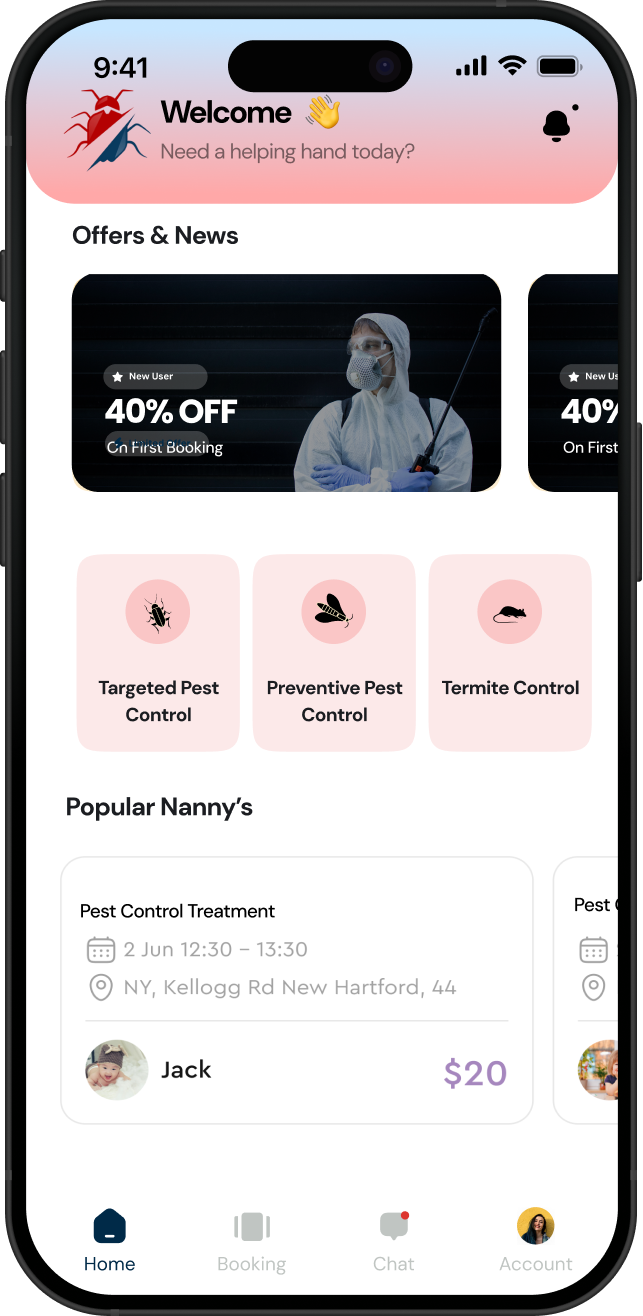
Task: Choose Preventive Pest Control service
Action: click(x=334, y=652)
